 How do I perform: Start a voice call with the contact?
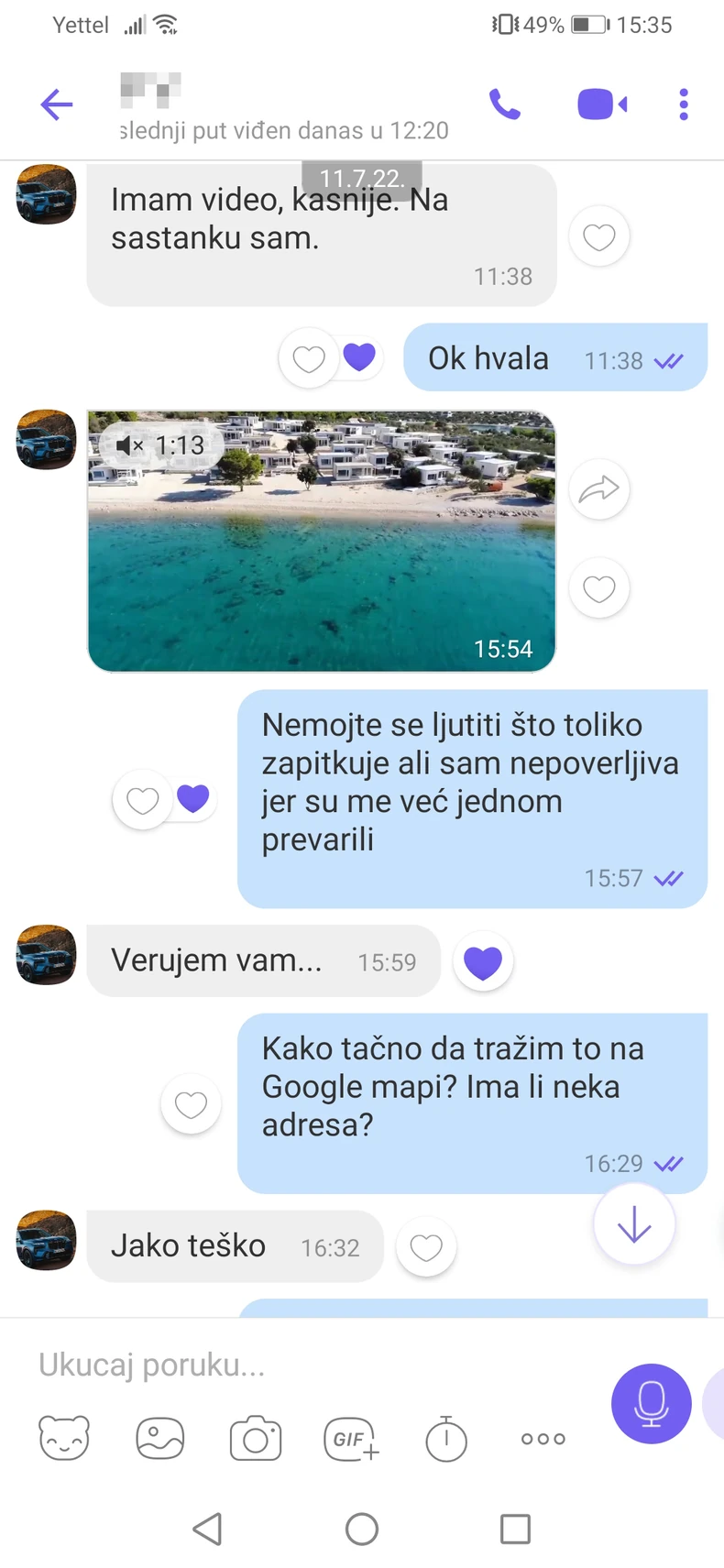click(x=506, y=104)
